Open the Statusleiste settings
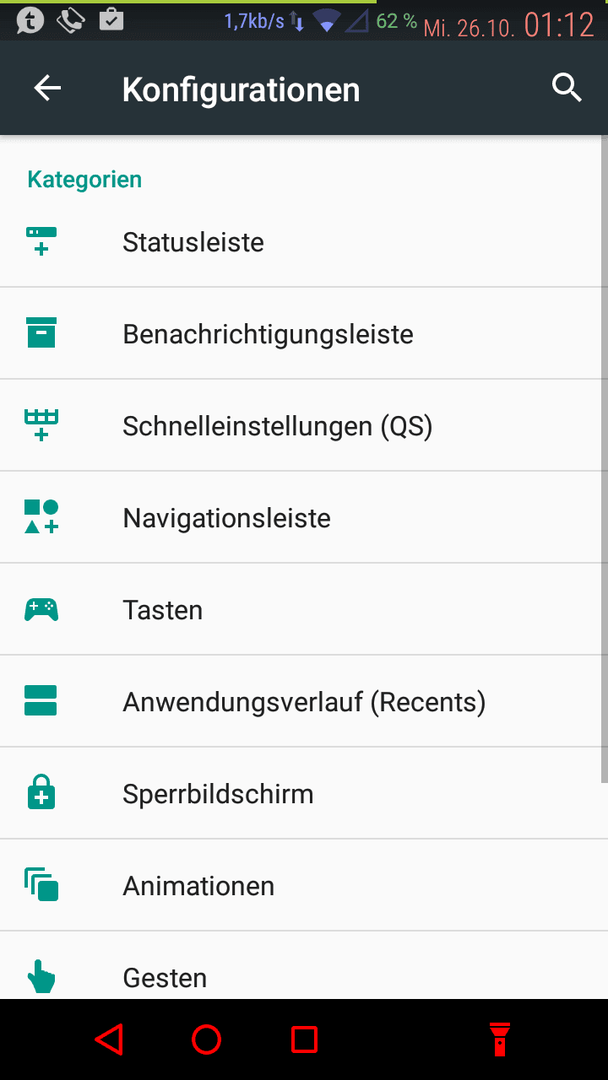 point(300,242)
